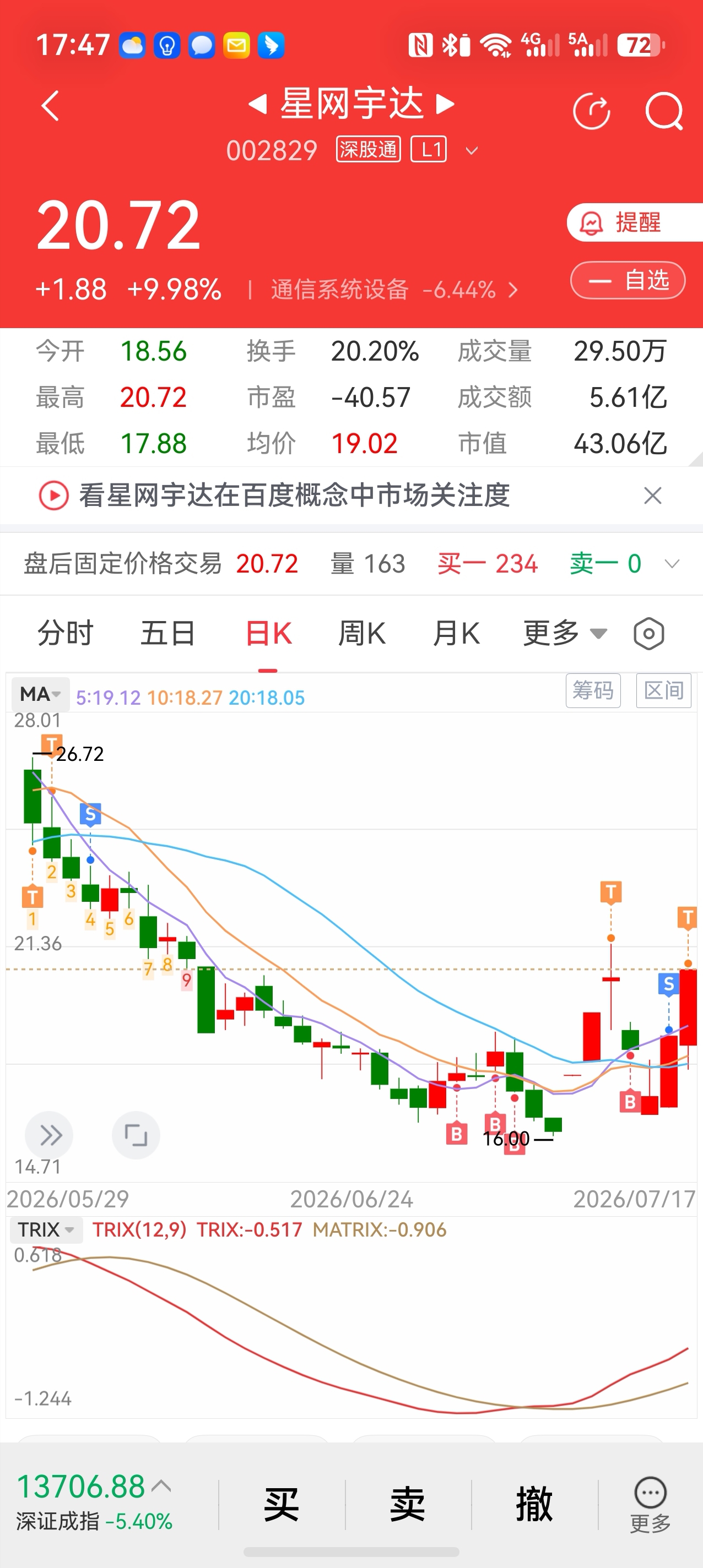Expand 盘后固定价格交易 details
This screenshot has width=703, height=1568.
672,564
